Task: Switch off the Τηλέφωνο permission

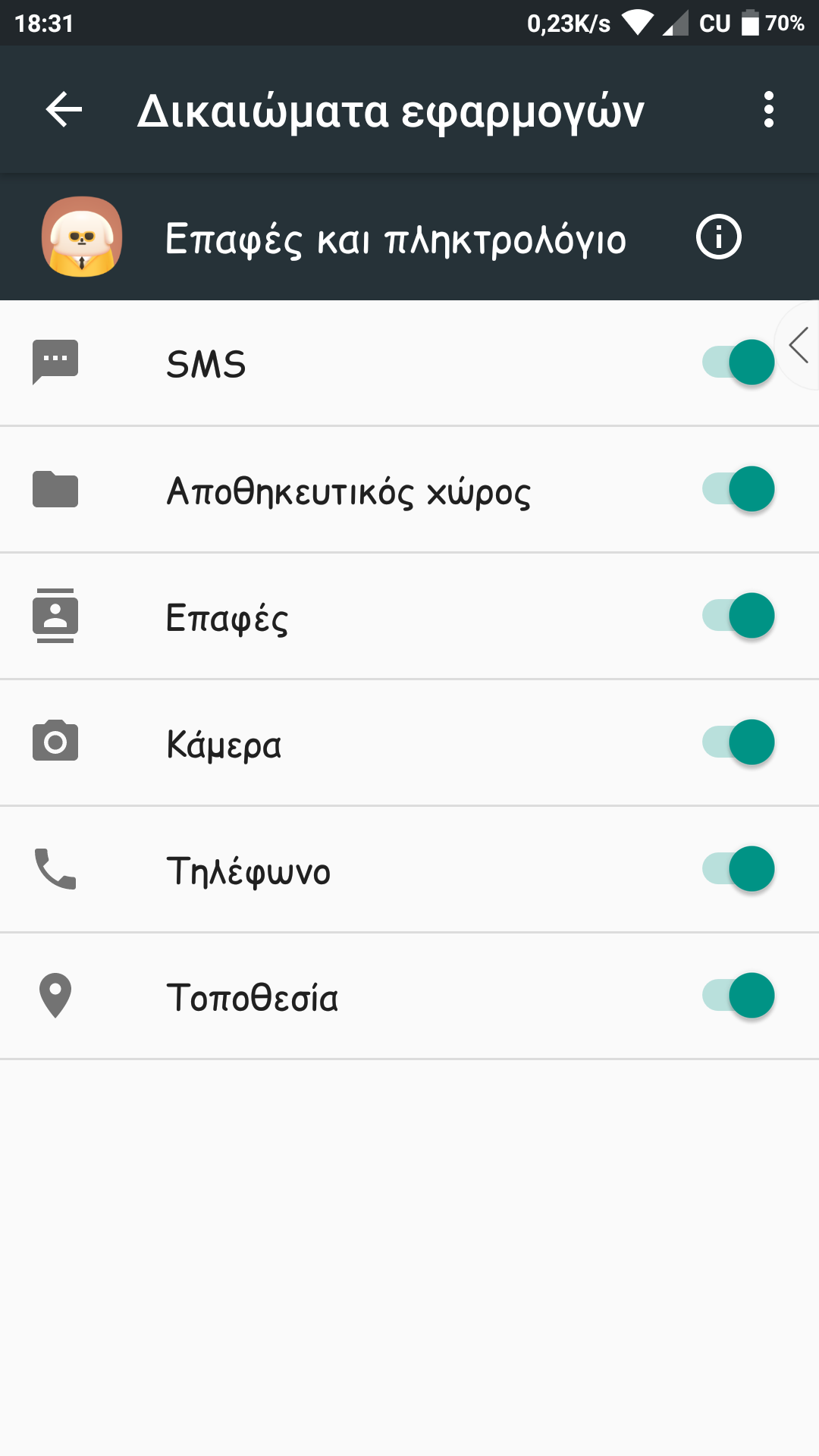Action: (738, 869)
